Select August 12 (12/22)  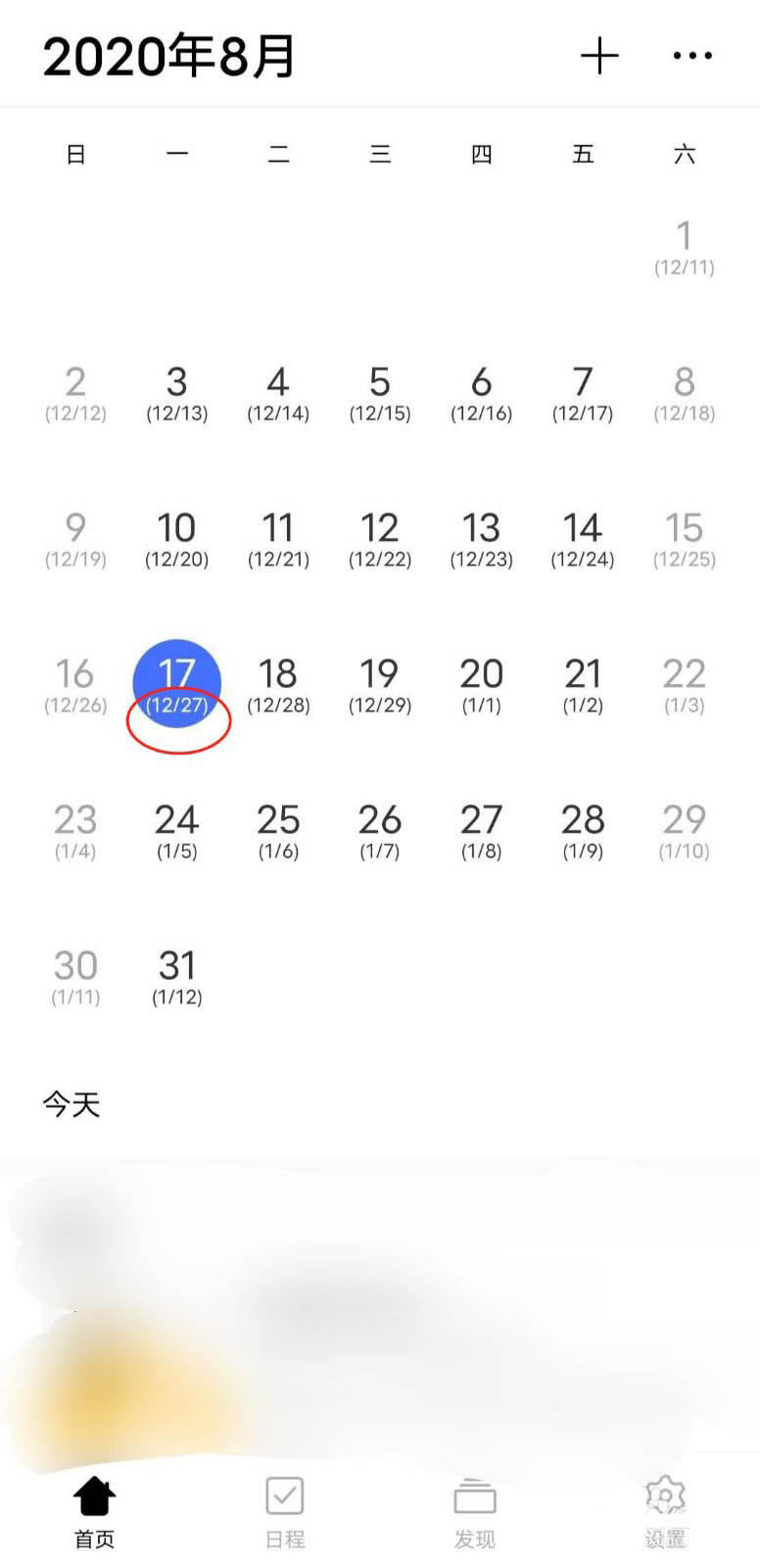tap(380, 539)
